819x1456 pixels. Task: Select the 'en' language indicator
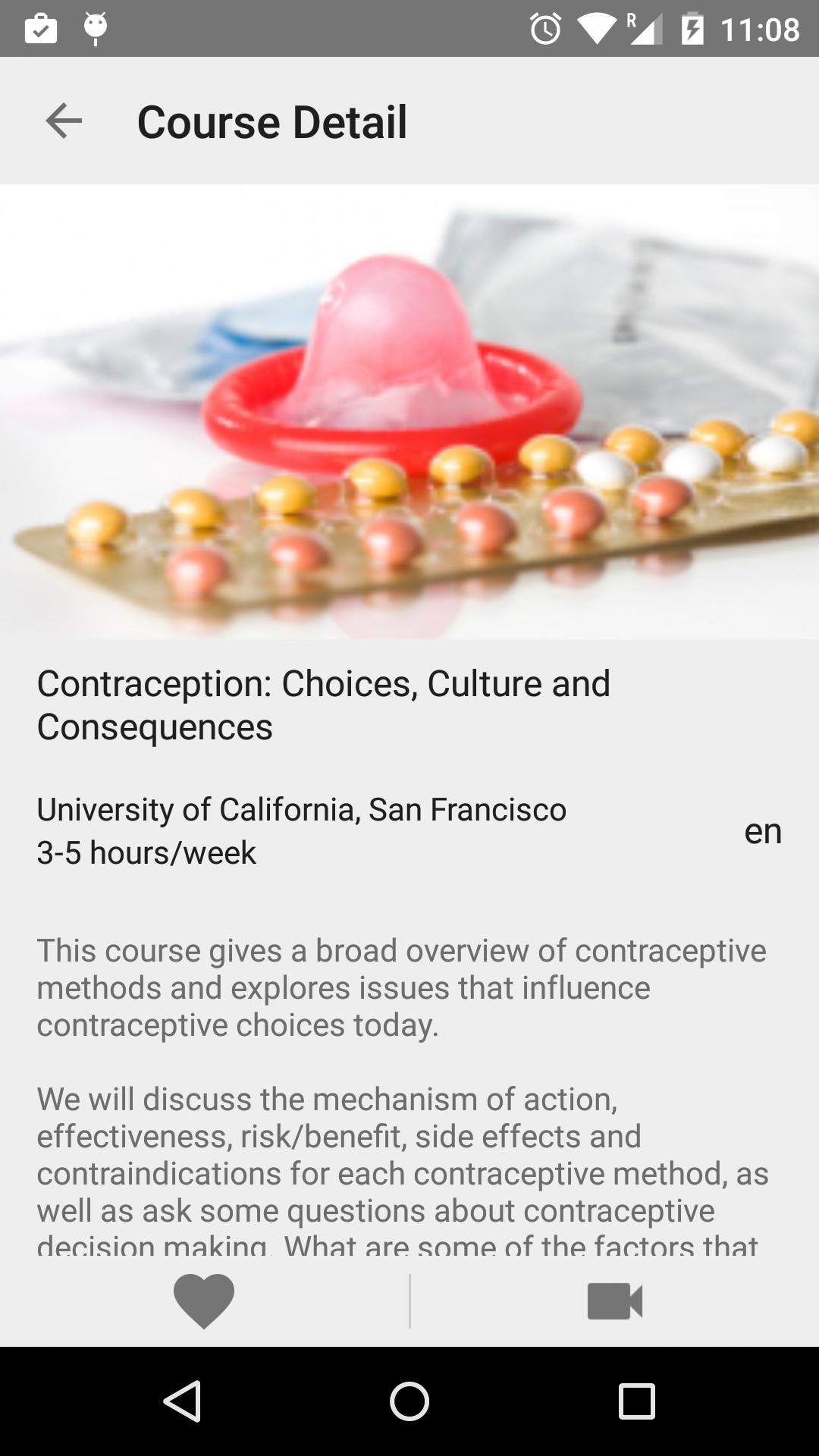coord(763,831)
